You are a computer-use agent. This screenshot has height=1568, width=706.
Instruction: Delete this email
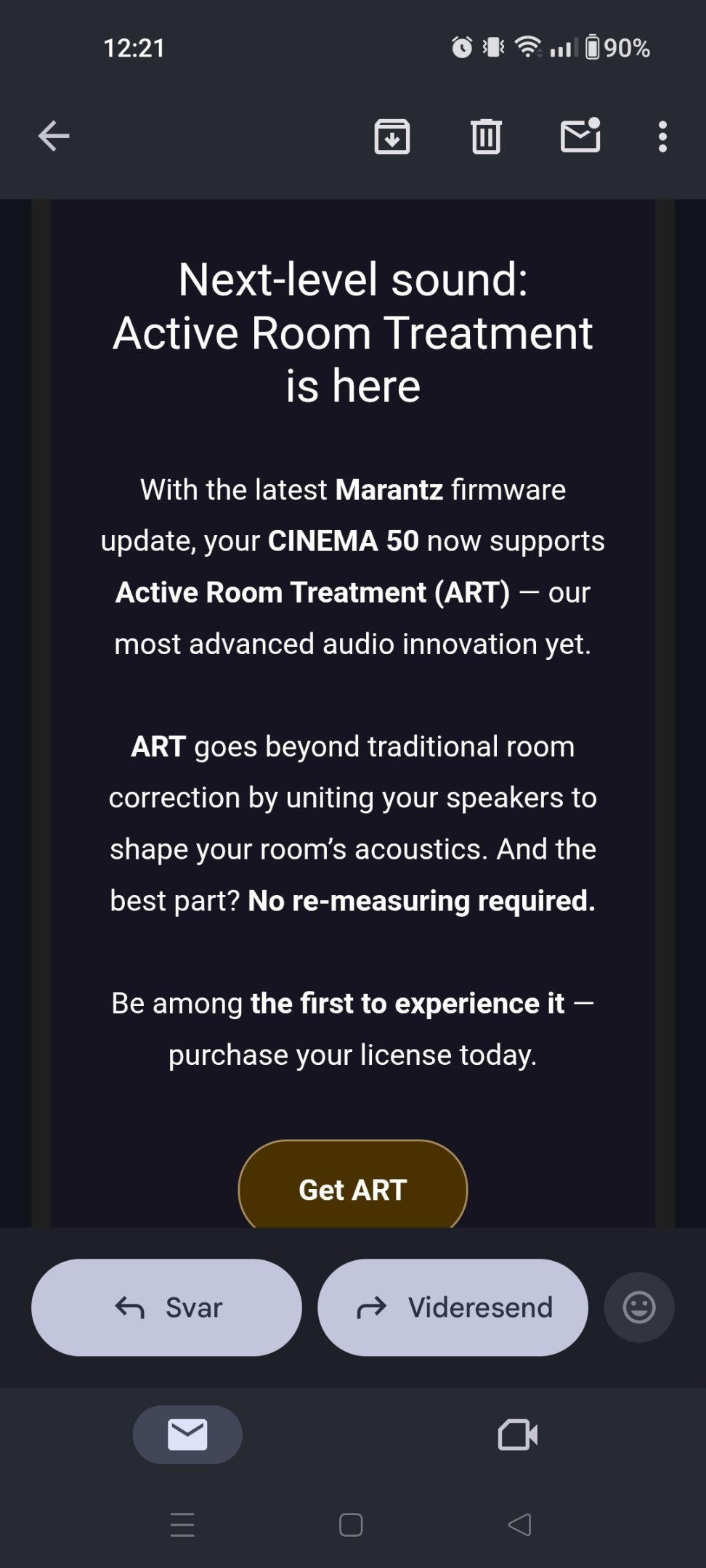tap(486, 136)
